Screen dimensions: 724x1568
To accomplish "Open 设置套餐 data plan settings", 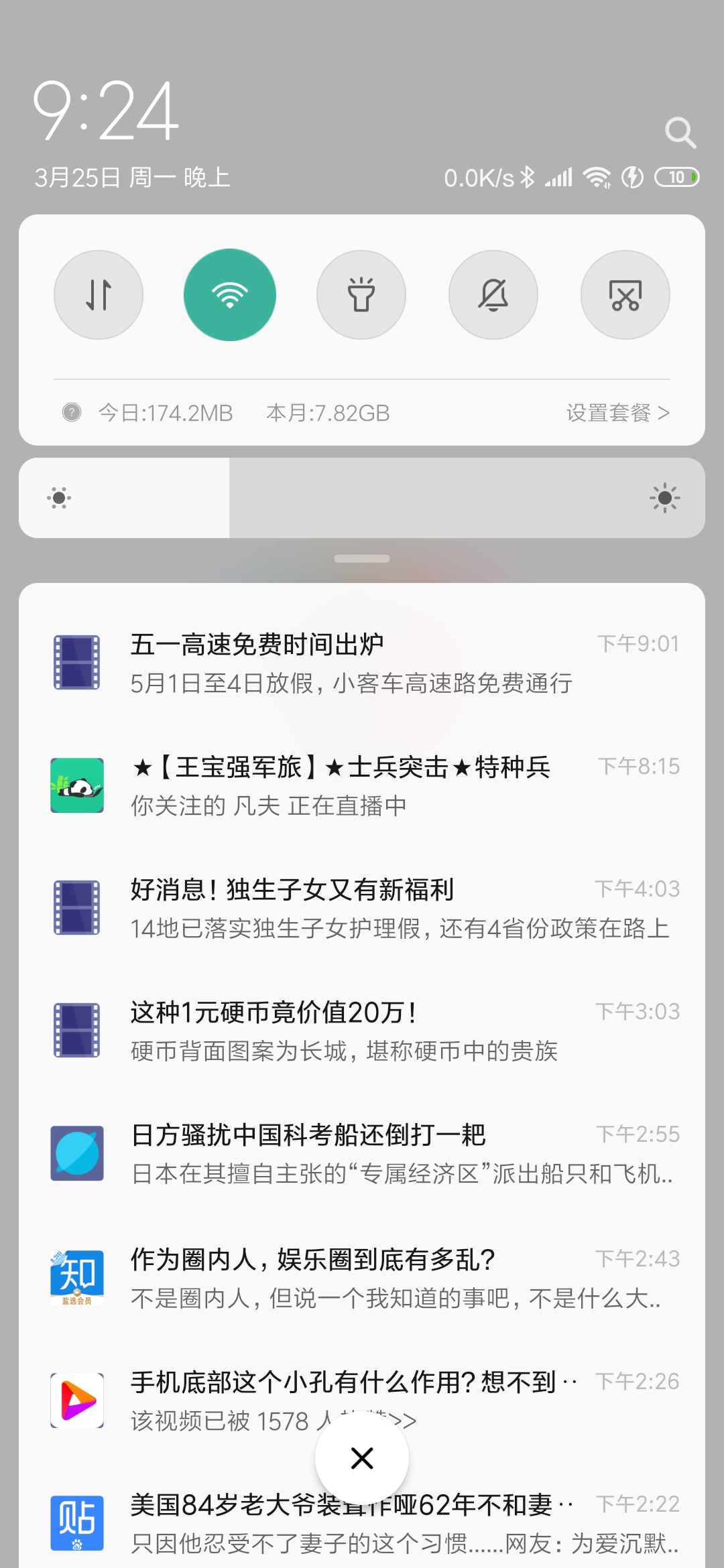I will [617, 413].
